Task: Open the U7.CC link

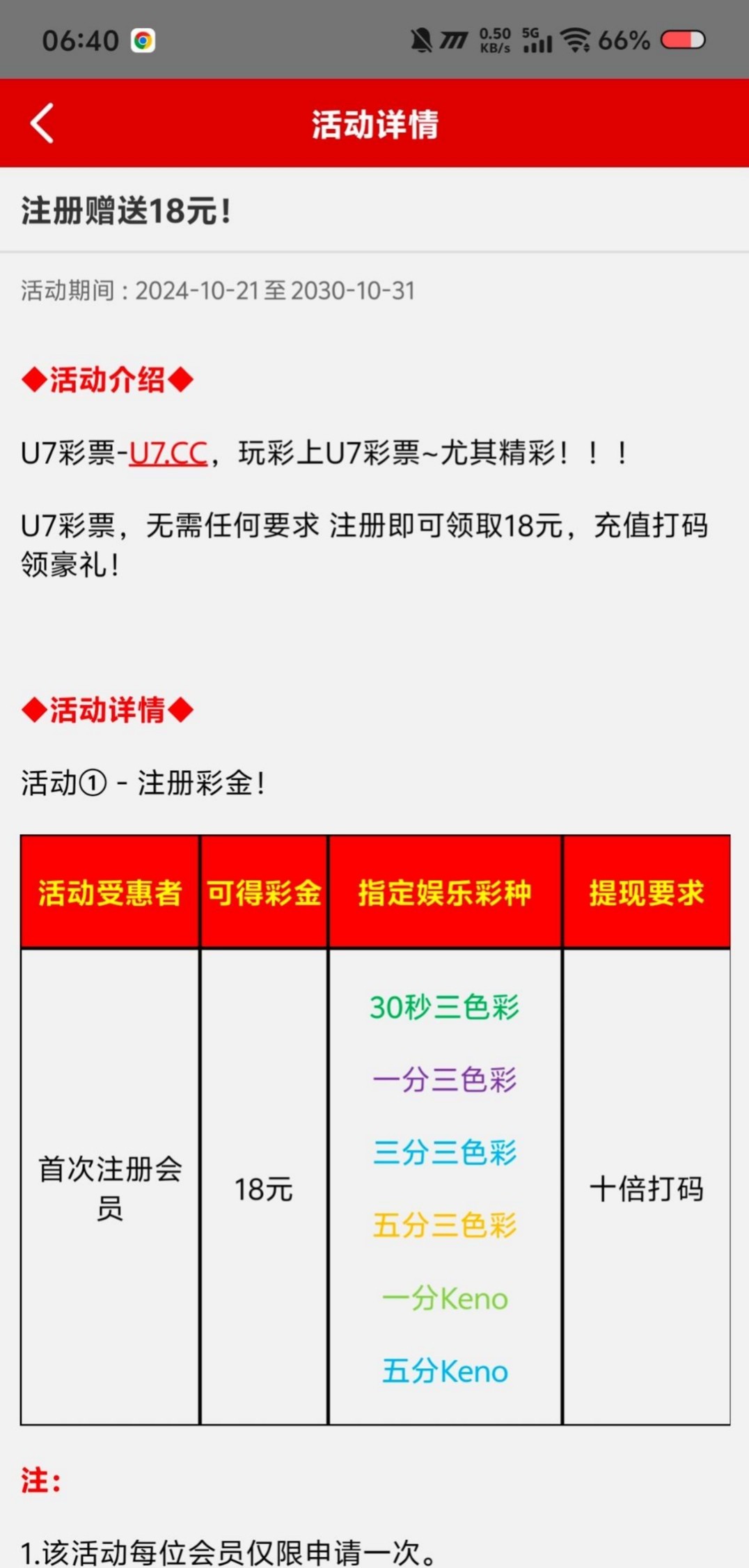Action: pyautogui.click(x=168, y=454)
